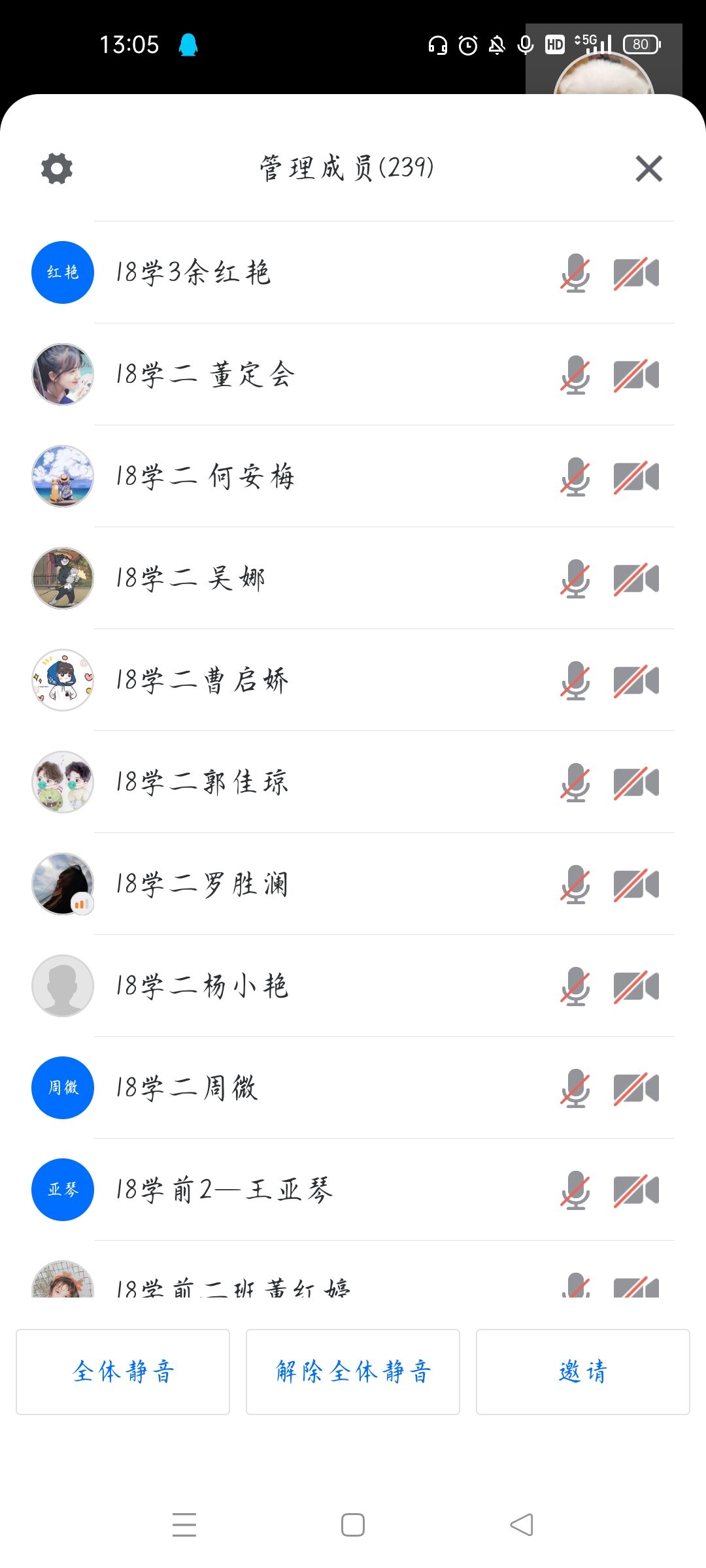Tap the camera icon for 18学二 董定会
The width and height of the screenshot is (706, 1568).
pyautogui.click(x=635, y=375)
